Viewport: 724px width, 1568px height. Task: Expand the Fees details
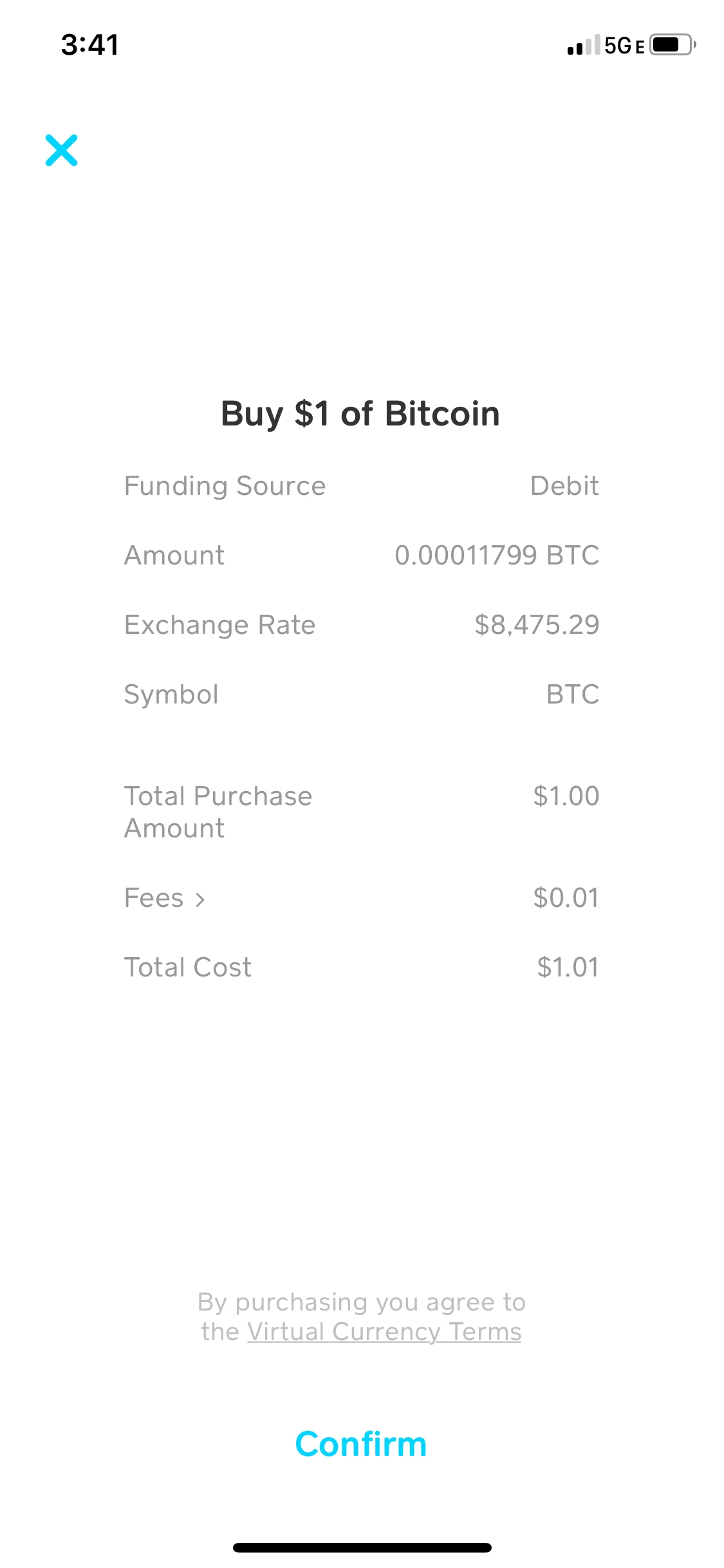click(x=165, y=898)
